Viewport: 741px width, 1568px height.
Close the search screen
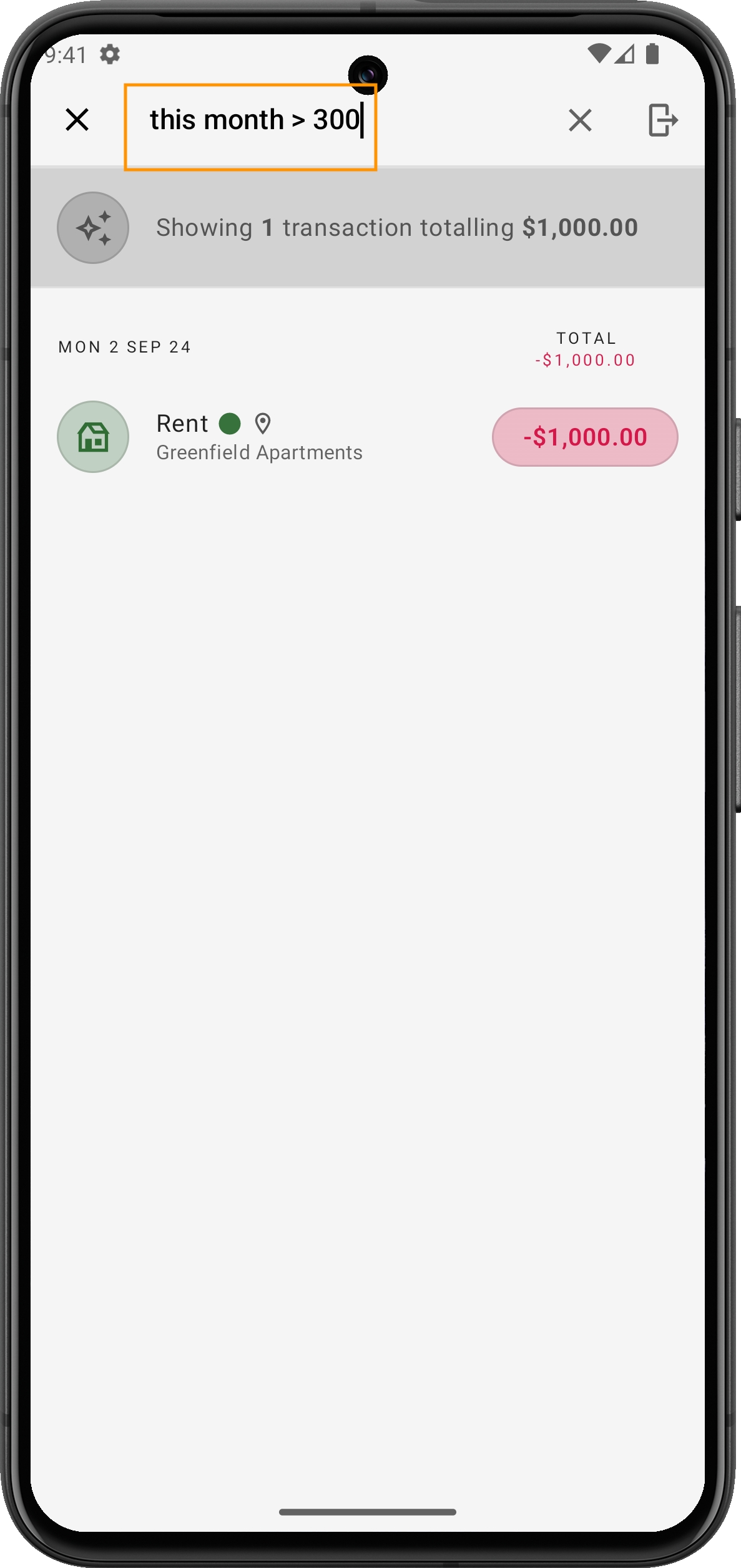[77, 119]
